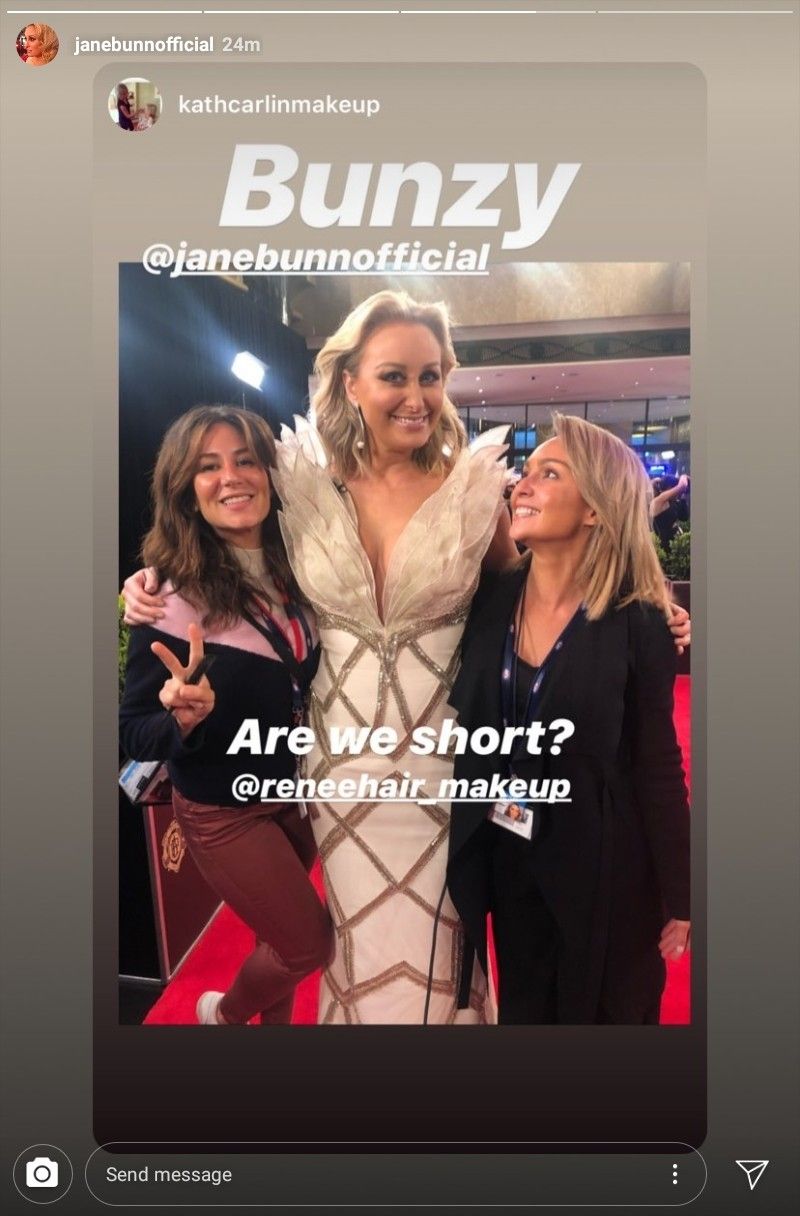Open the camera
Viewport: 800px width, 1216px height.
coord(42,1174)
